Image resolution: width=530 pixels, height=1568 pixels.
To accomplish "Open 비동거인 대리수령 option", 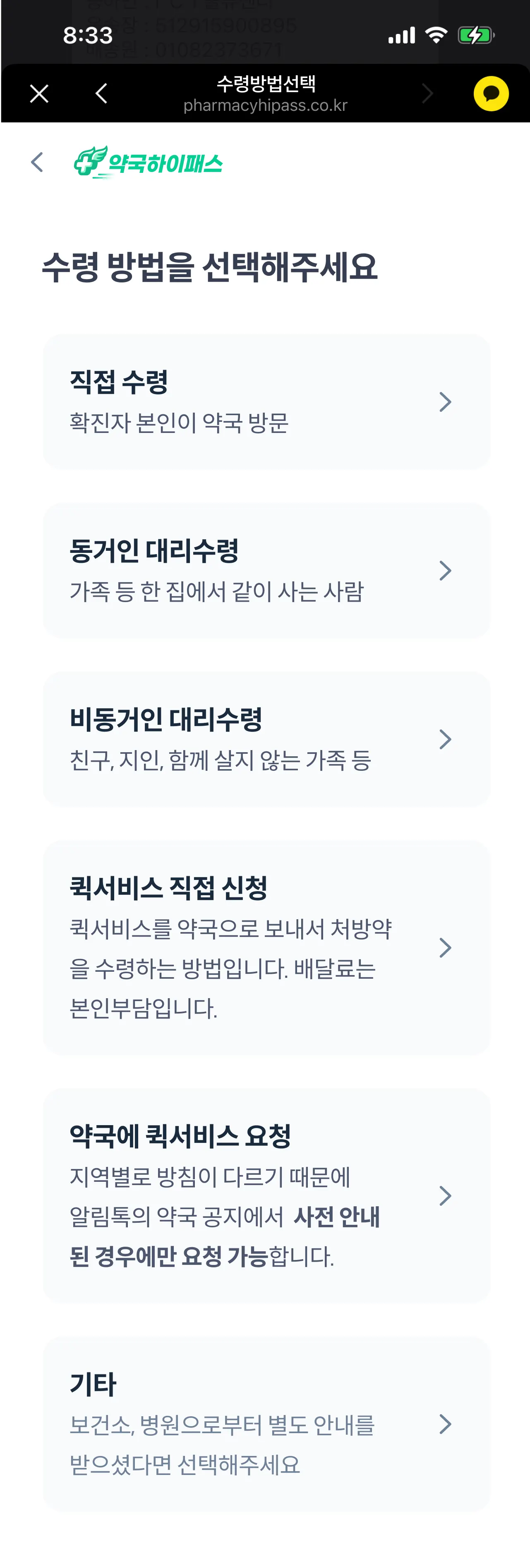I will click(266, 739).
